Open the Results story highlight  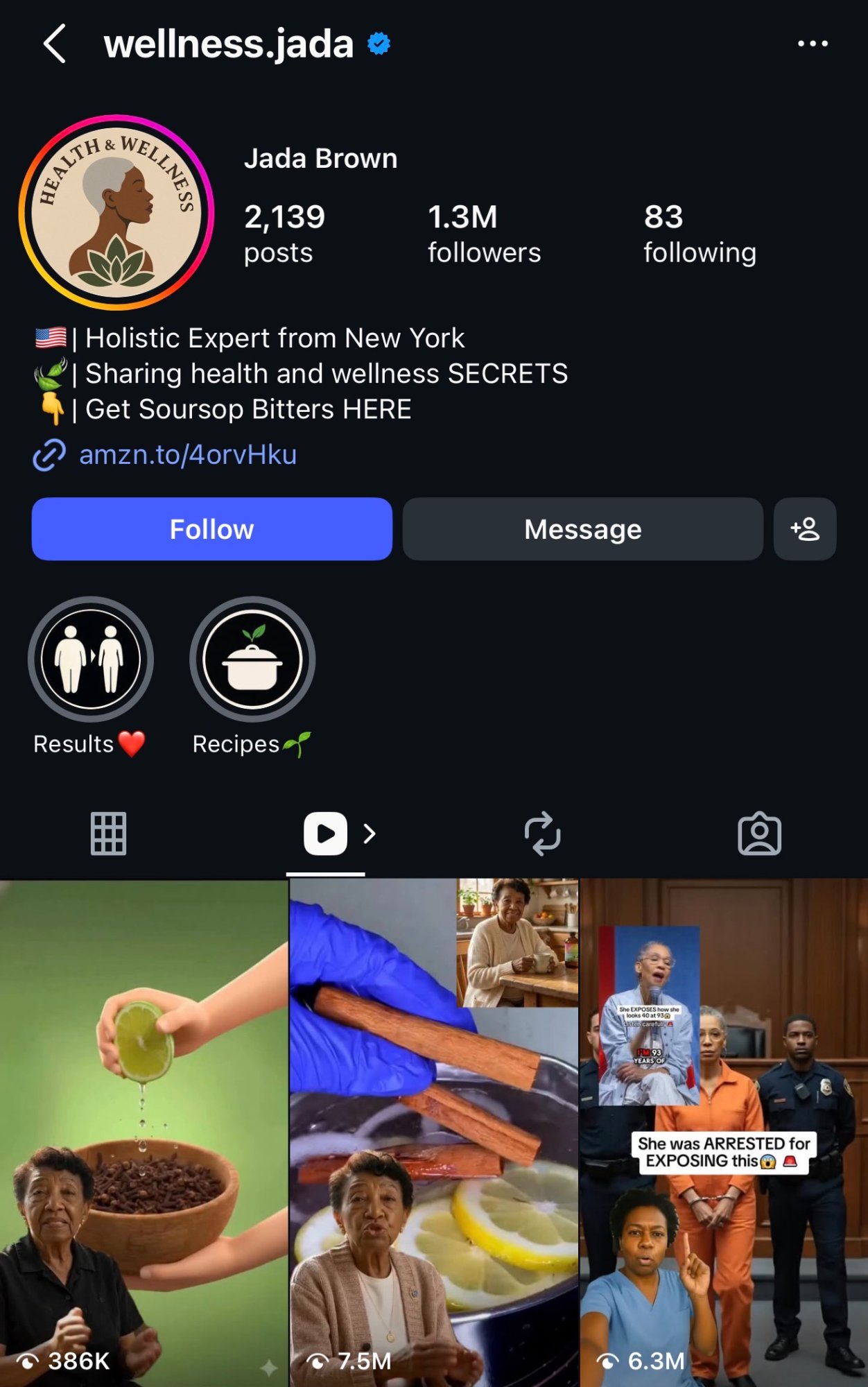coord(90,660)
